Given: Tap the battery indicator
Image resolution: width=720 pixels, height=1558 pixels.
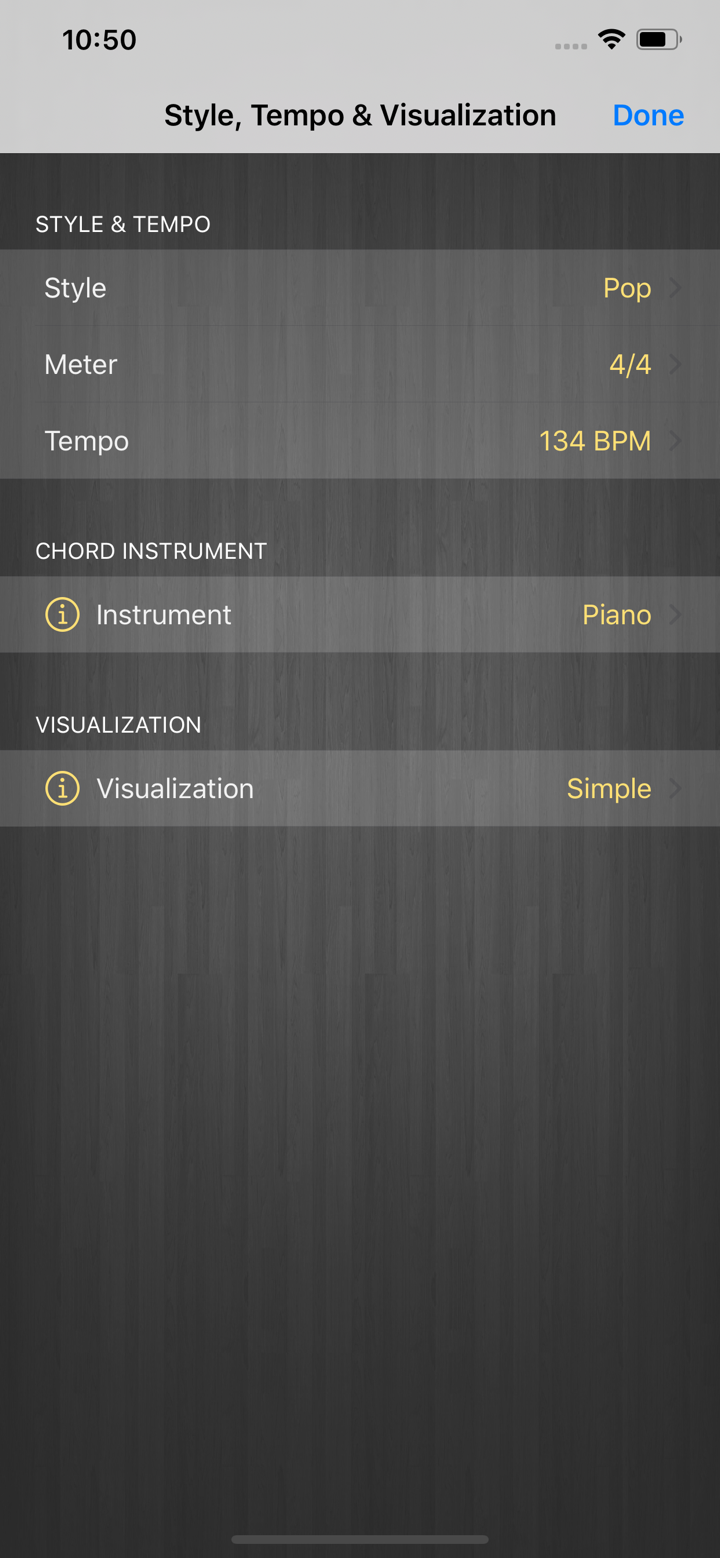Looking at the screenshot, I should pyautogui.click(x=660, y=40).
